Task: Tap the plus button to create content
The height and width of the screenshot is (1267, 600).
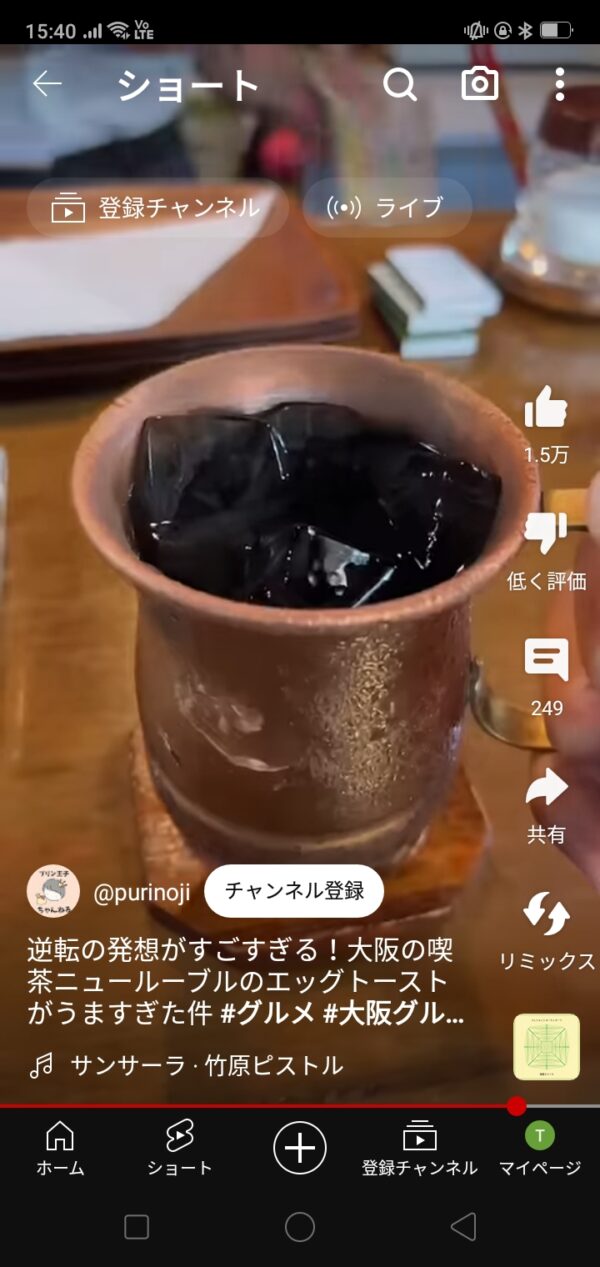Action: 300,1147
